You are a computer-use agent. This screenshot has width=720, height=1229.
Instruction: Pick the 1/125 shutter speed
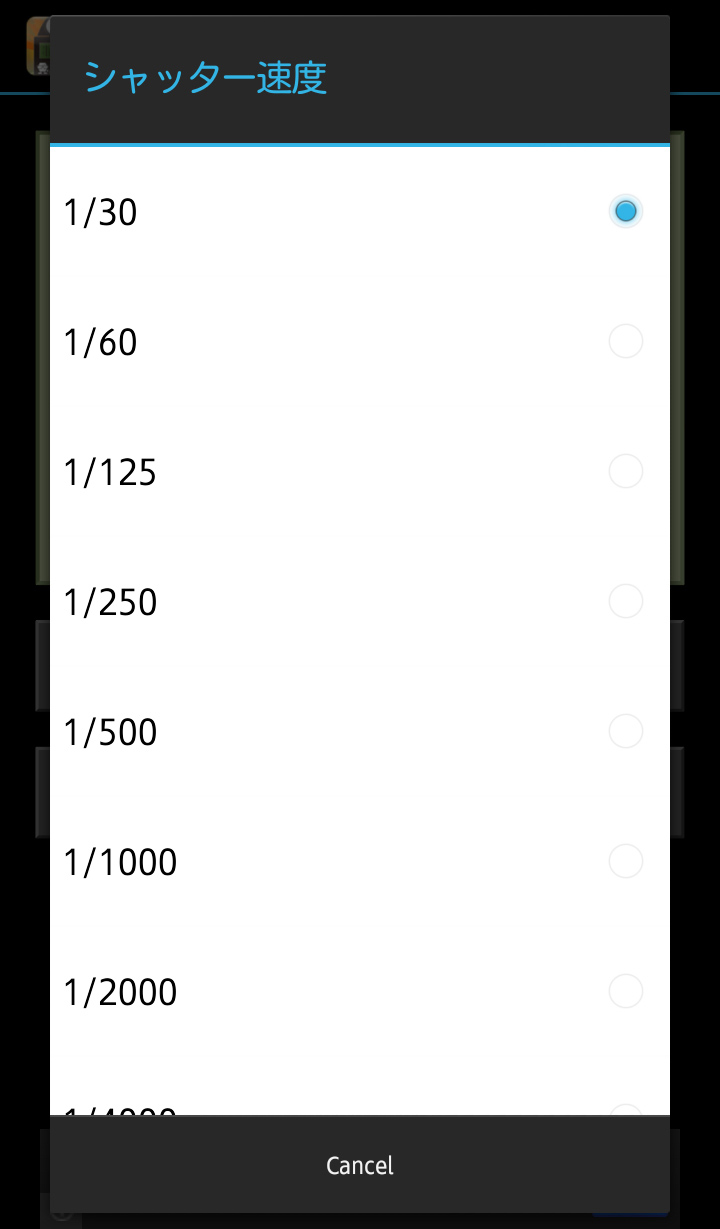tap(360, 472)
